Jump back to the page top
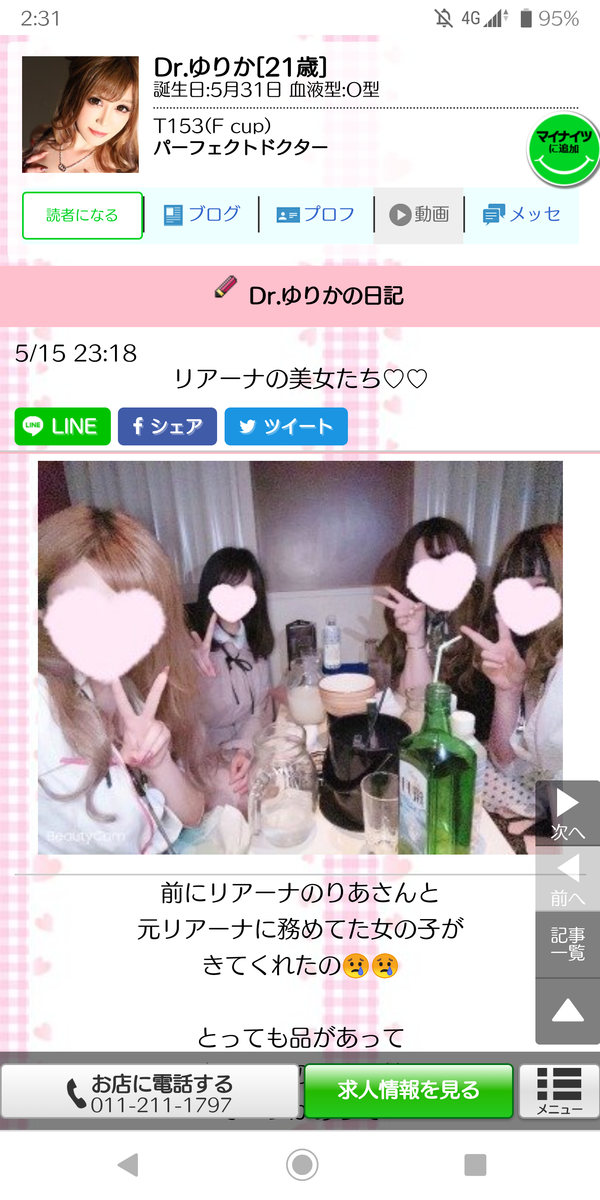Screen dimensions: 600x1200 coord(567,1011)
